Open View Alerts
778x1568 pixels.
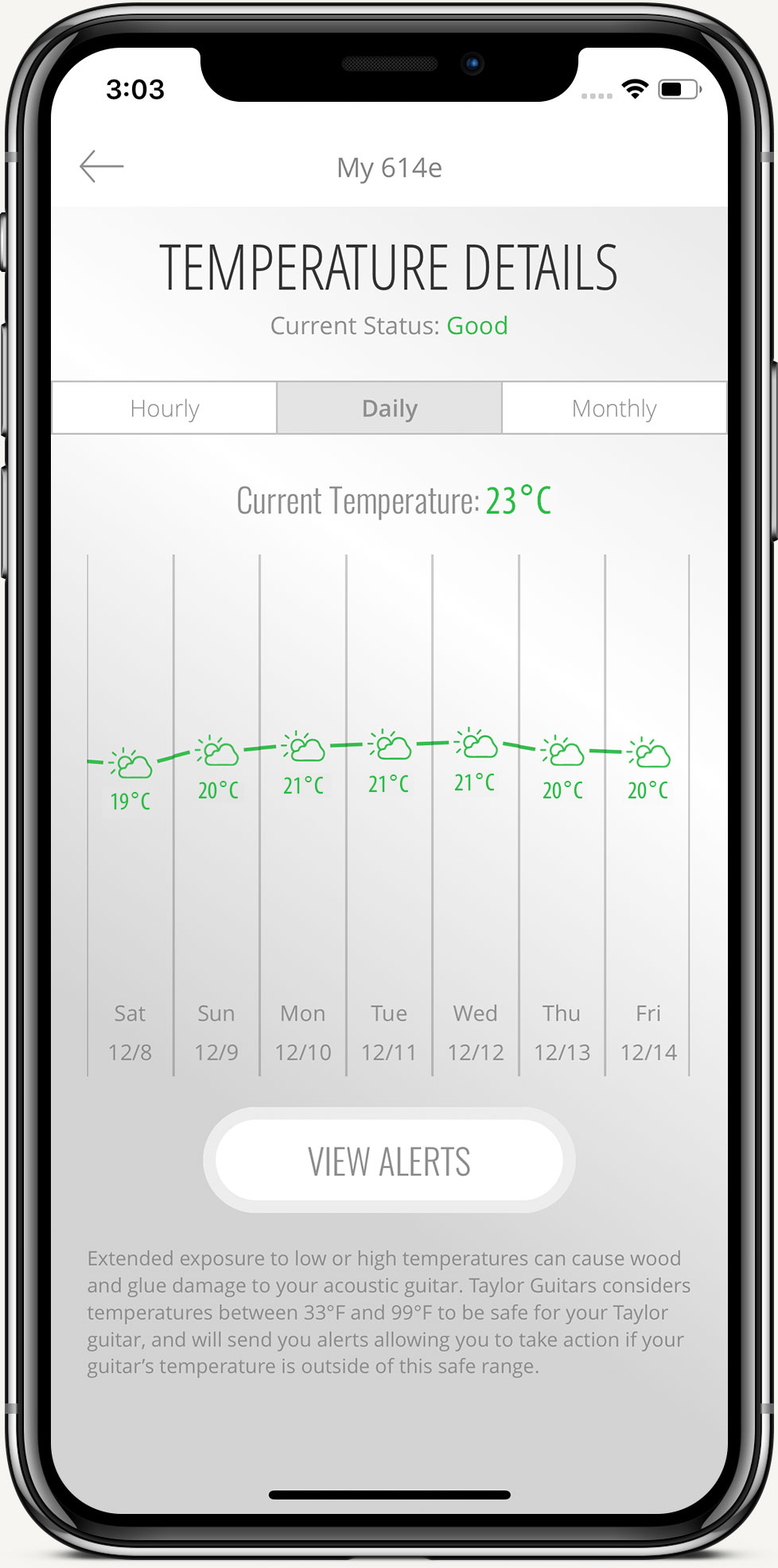[x=389, y=1161]
